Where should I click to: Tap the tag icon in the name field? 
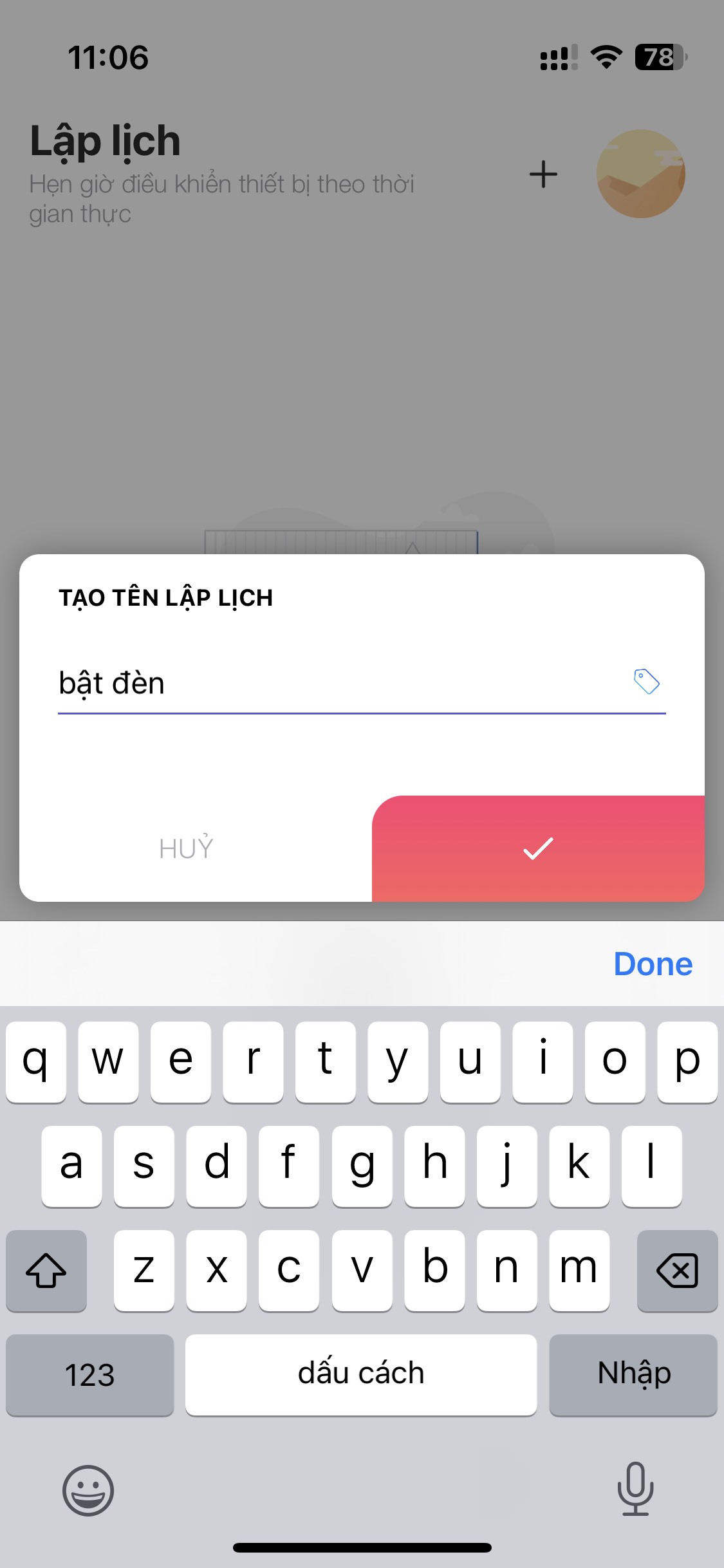click(x=646, y=682)
